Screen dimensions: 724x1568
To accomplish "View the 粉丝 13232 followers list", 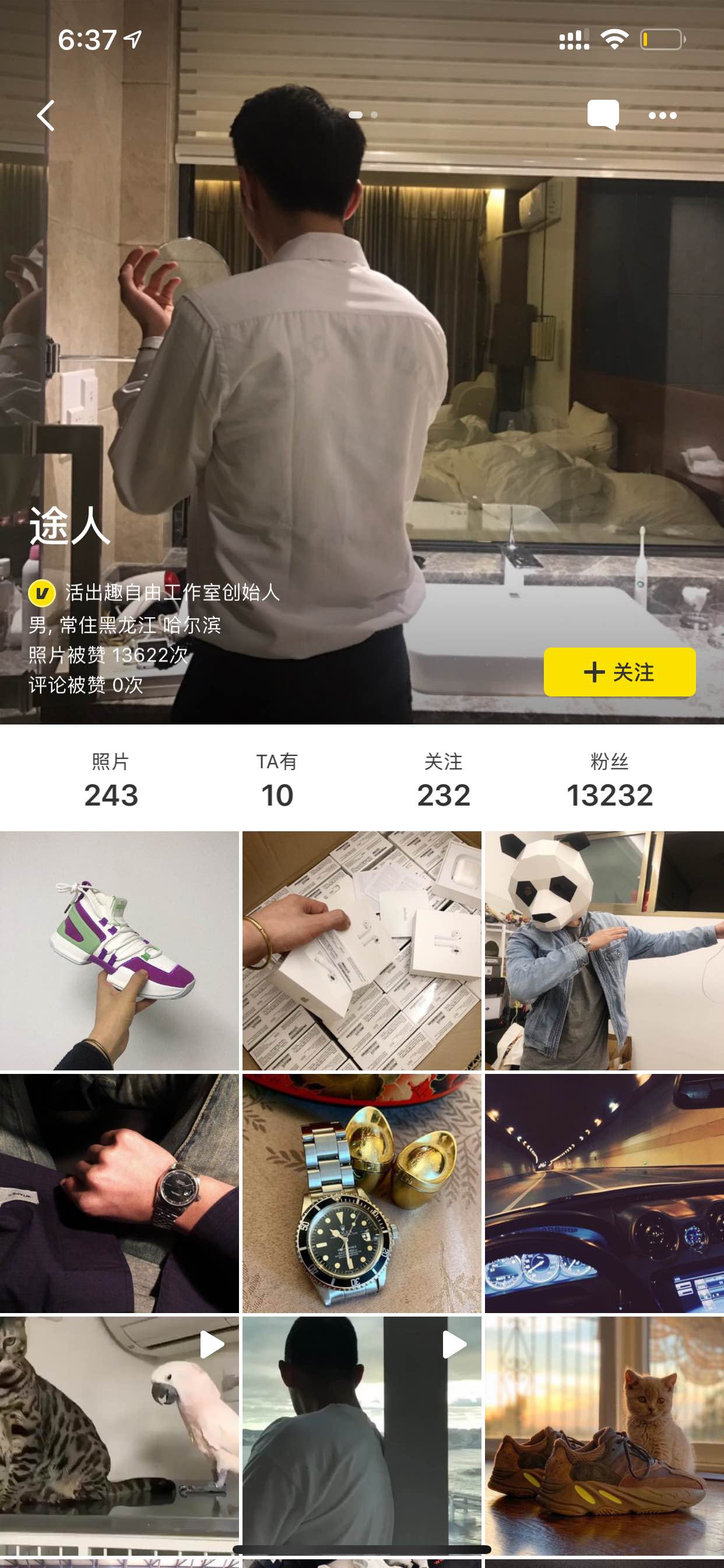I will click(x=610, y=780).
